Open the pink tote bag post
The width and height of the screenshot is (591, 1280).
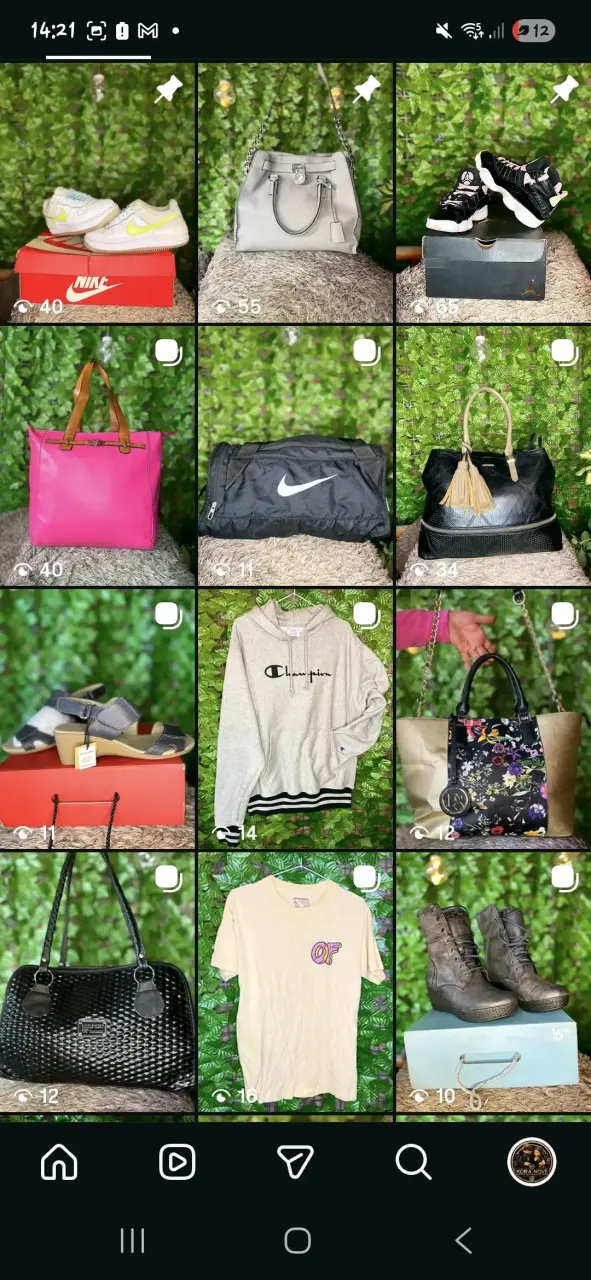97,456
